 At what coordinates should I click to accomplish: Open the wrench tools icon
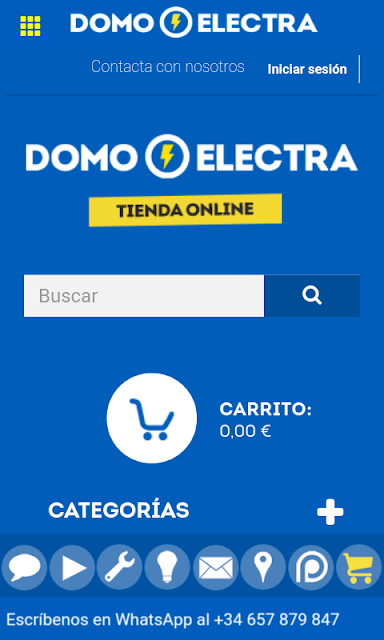tap(120, 567)
